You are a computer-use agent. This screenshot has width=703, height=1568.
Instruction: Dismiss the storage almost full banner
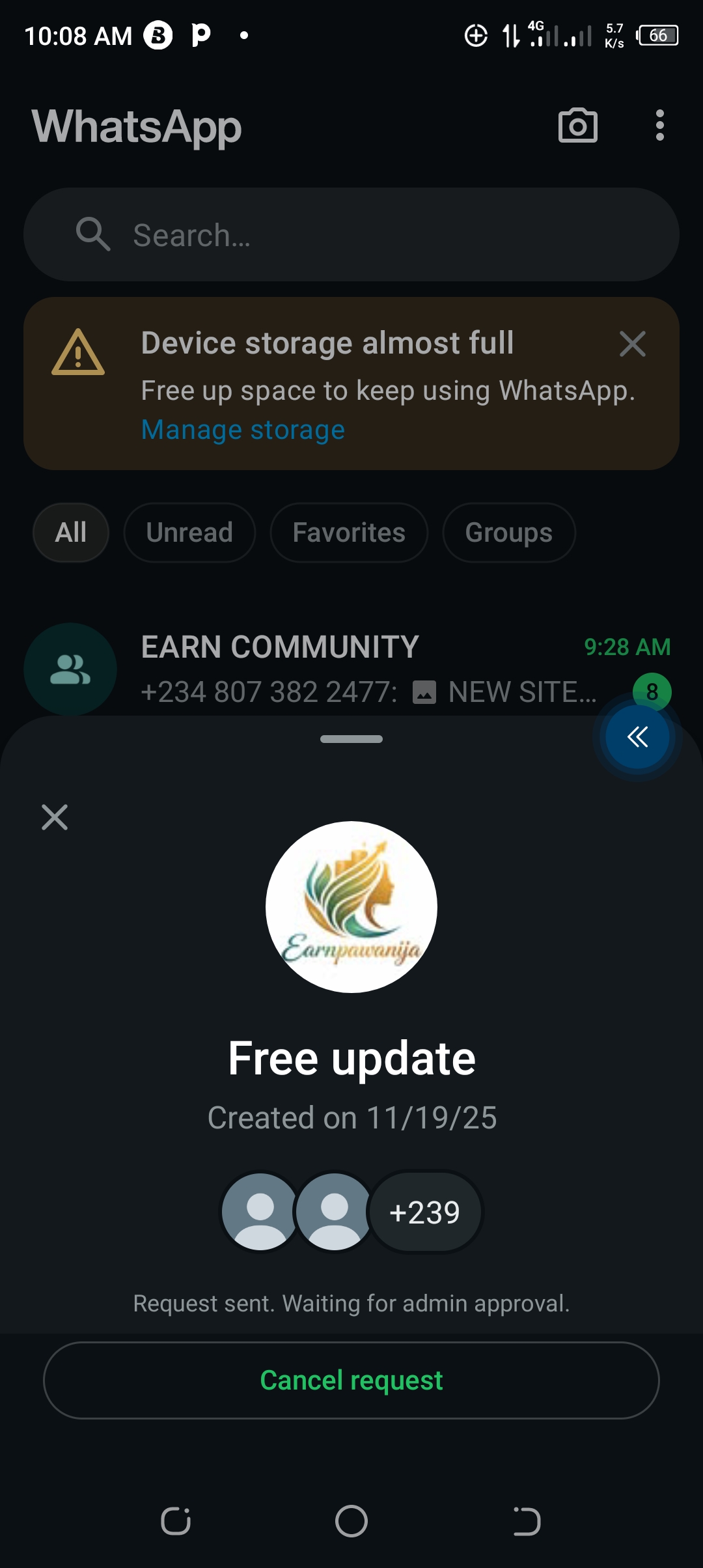(632, 344)
